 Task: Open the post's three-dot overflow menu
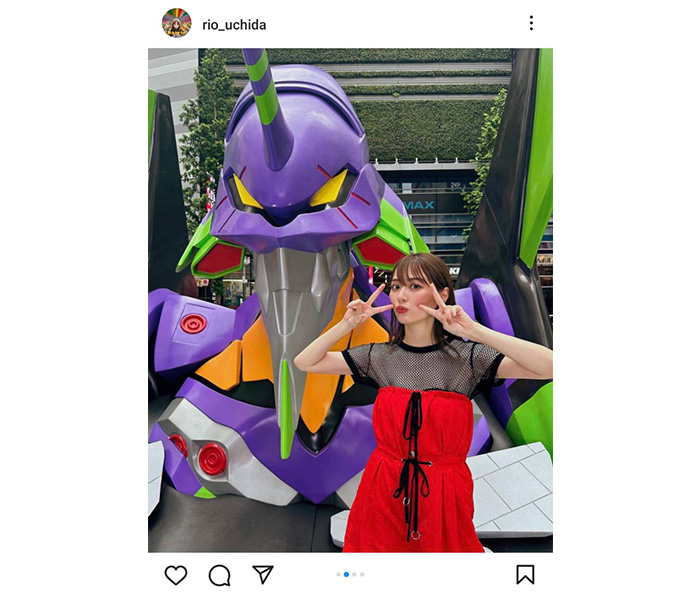(531, 23)
